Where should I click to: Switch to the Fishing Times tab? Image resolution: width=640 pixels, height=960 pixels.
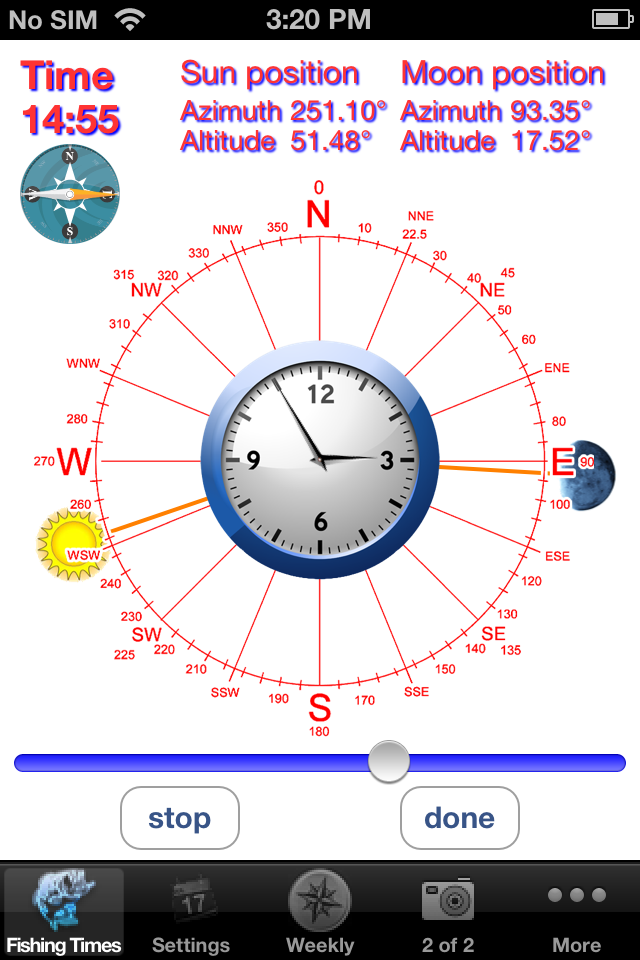(64, 911)
